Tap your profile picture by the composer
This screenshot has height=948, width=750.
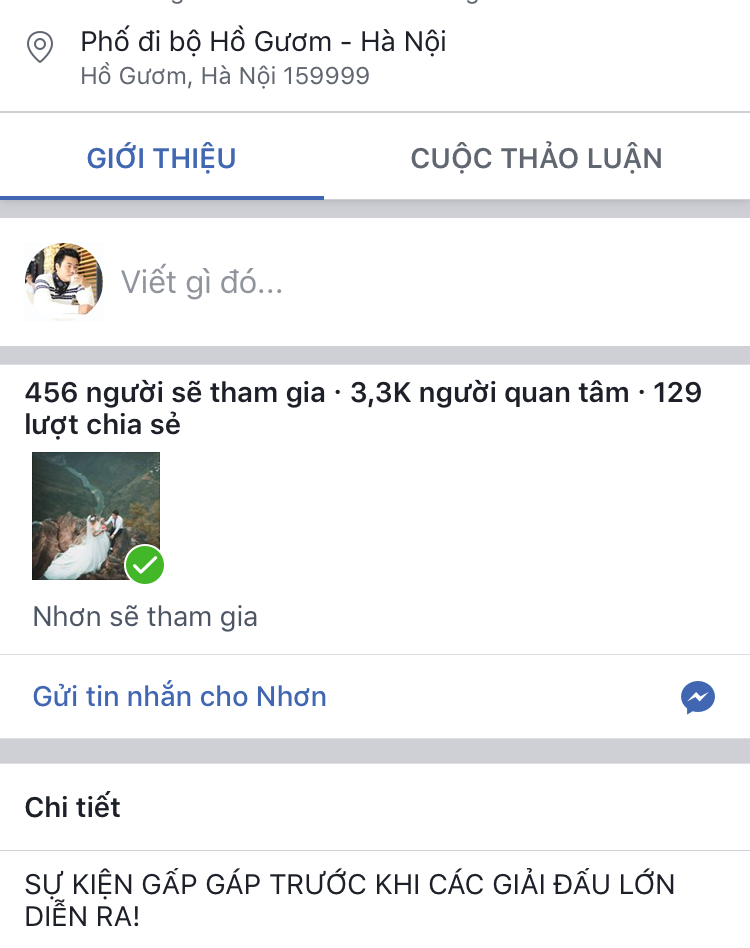coord(63,282)
